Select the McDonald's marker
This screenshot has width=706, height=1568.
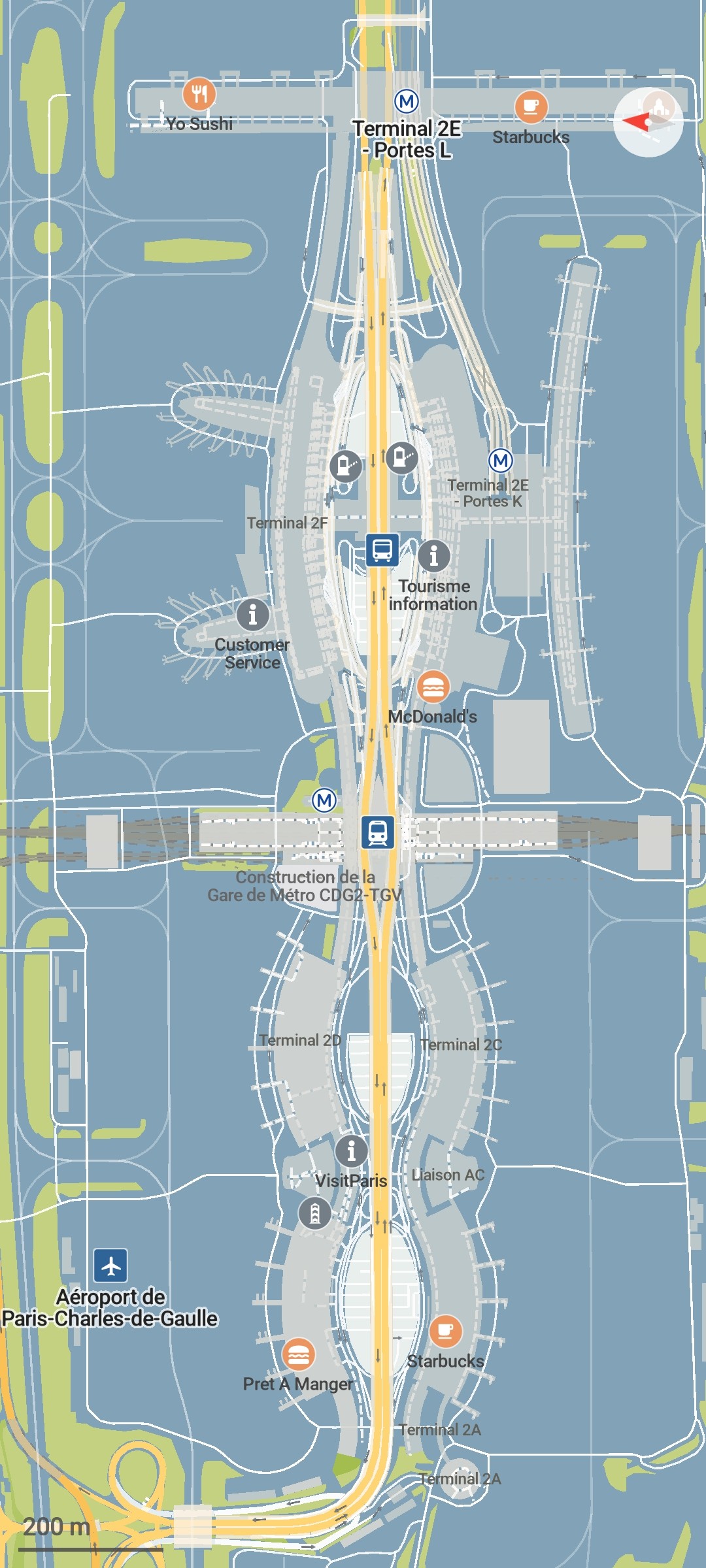point(433,687)
